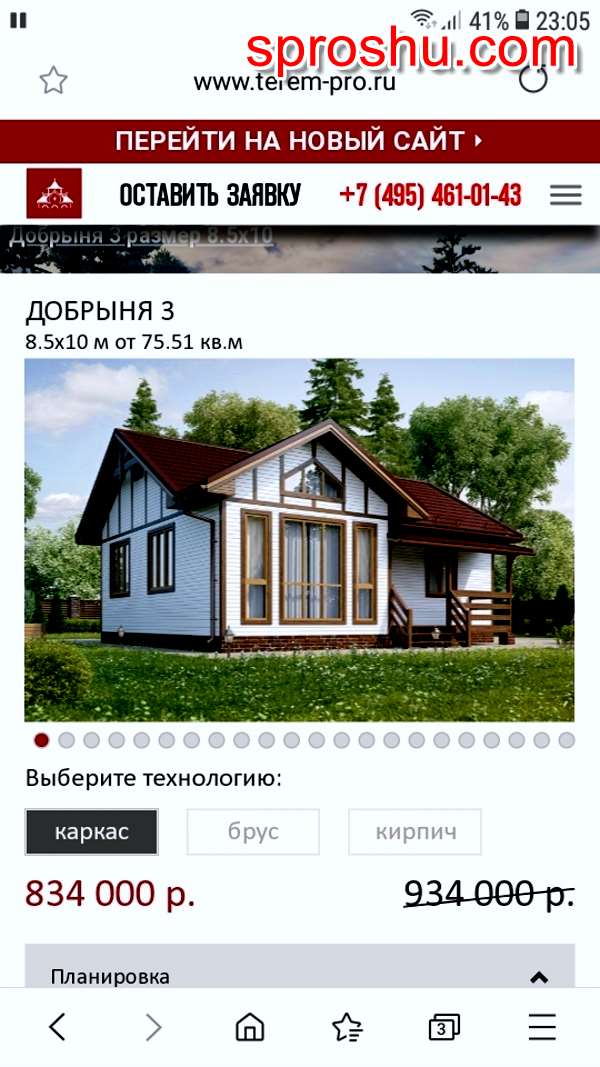Tap the ПЕРЕЙТИ НА НОВЫЙ САЙТ banner
600x1067 pixels.
click(300, 141)
